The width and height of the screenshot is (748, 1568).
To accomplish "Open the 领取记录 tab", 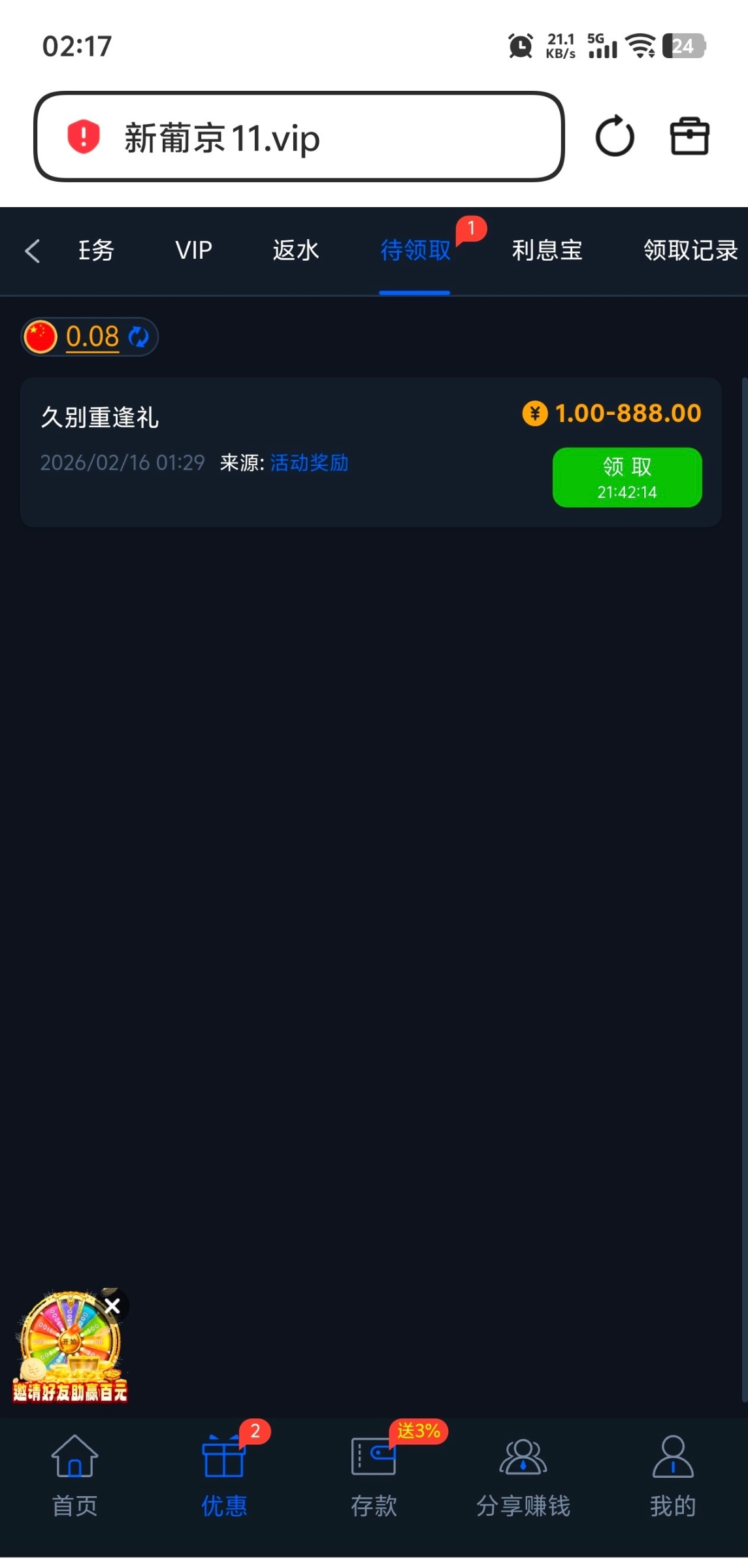I will pos(689,251).
